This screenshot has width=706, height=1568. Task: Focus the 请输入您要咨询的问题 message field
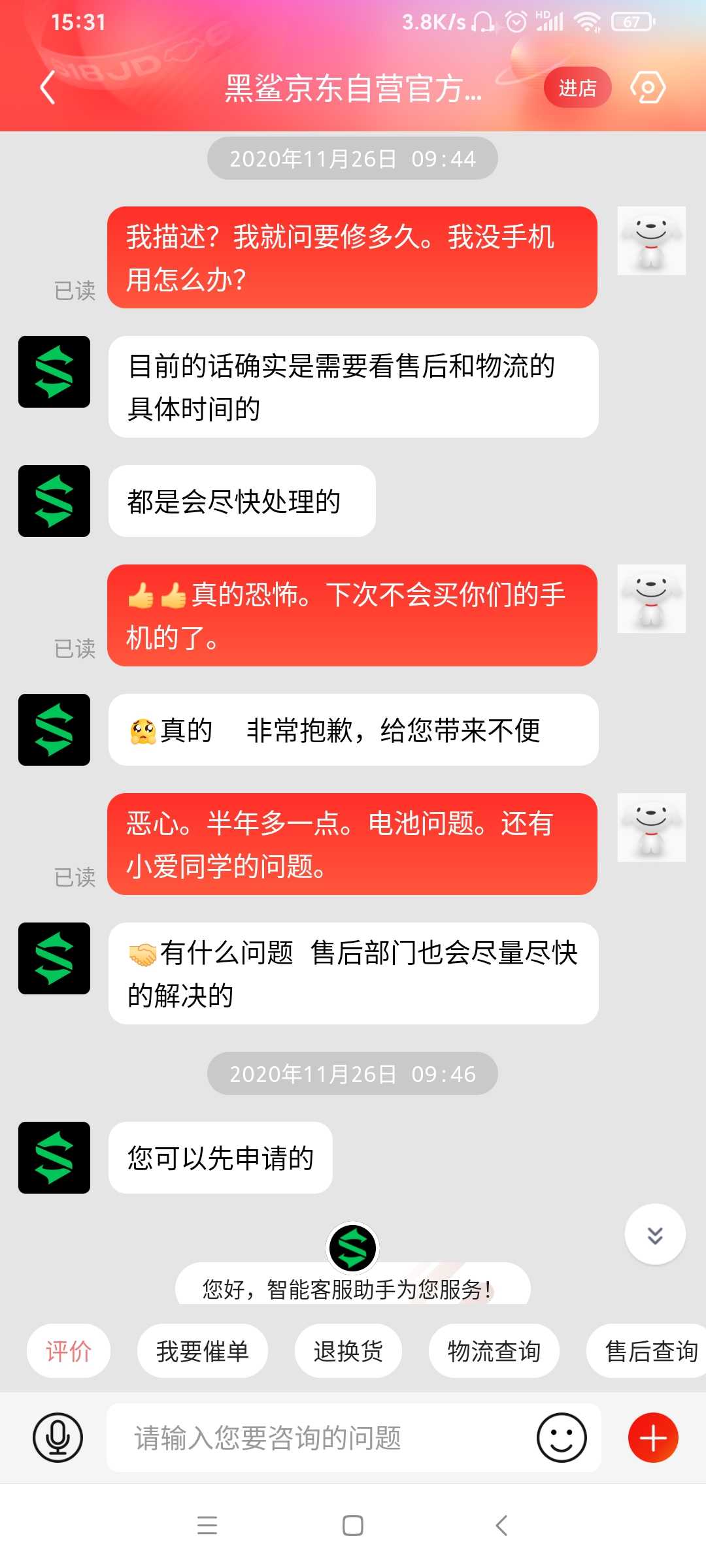(x=314, y=1437)
